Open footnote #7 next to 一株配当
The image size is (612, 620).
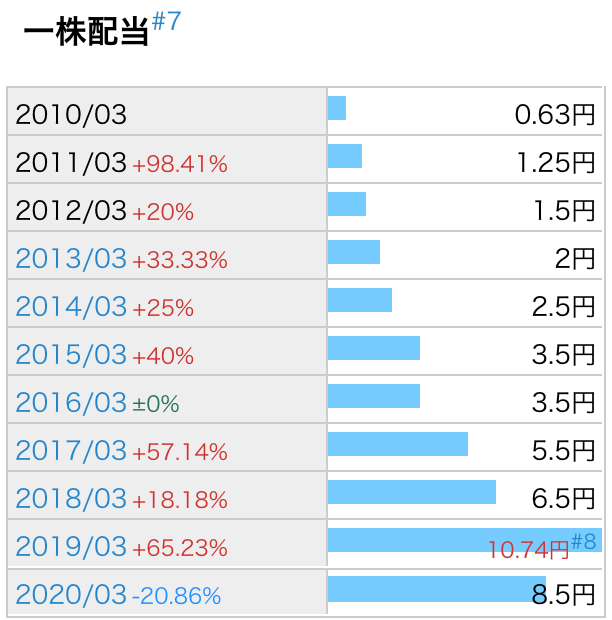(166, 23)
